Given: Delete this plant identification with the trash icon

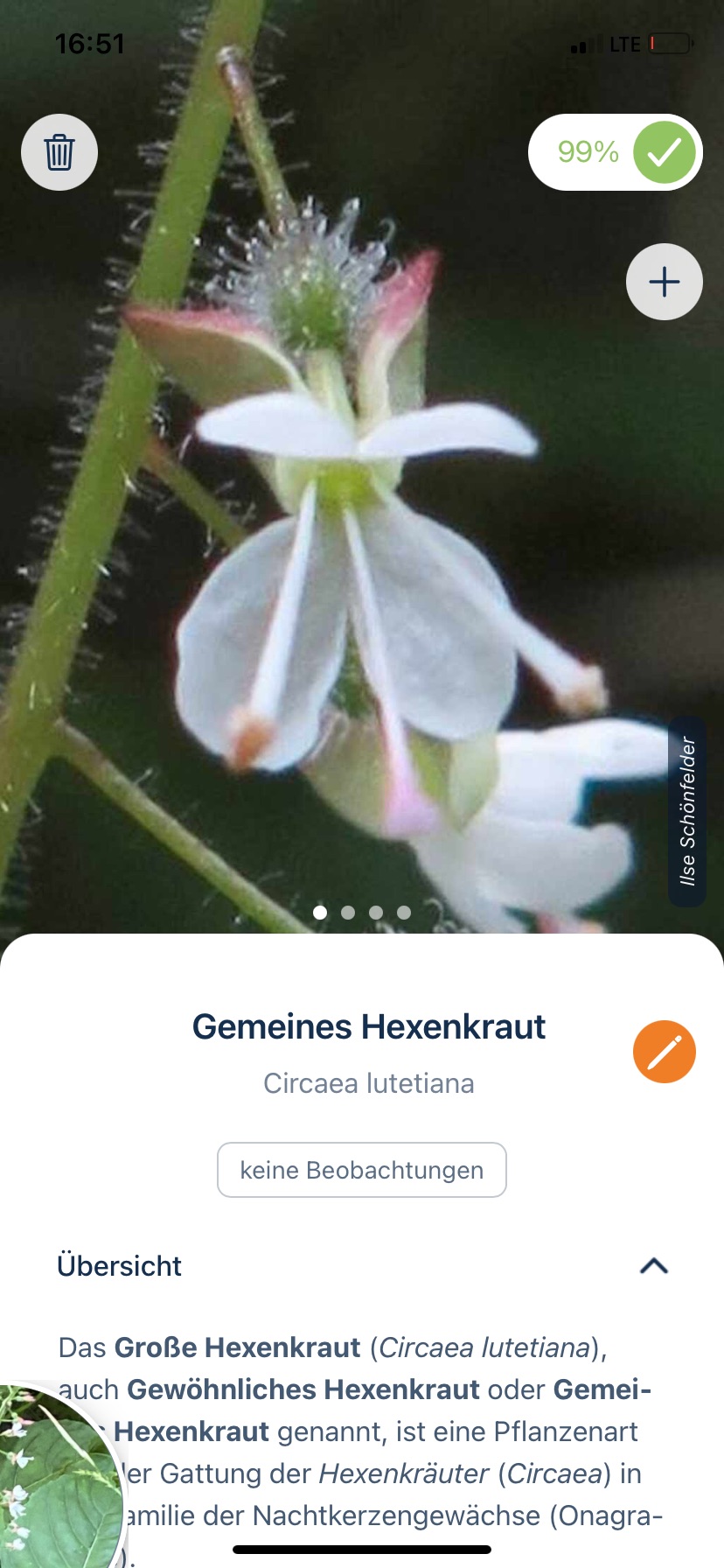Looking at the screenshot, I should [x=59, y=152].
